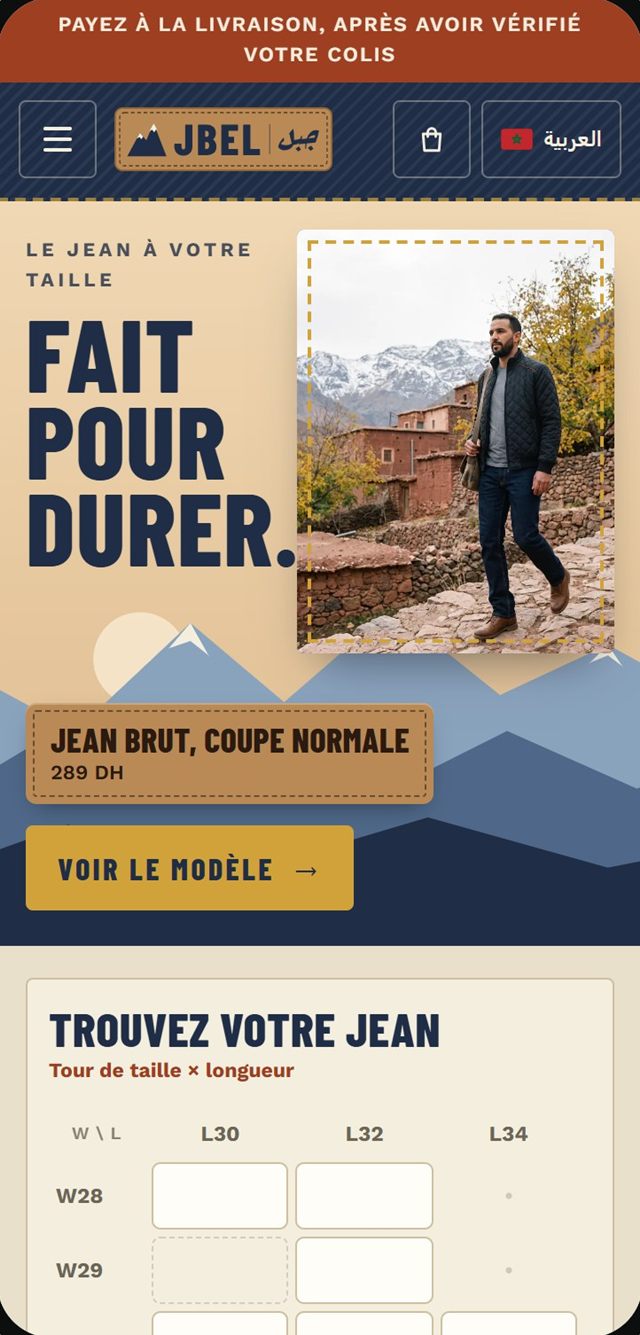
Task: Switch language to العربية
Action: coord(551,139)
